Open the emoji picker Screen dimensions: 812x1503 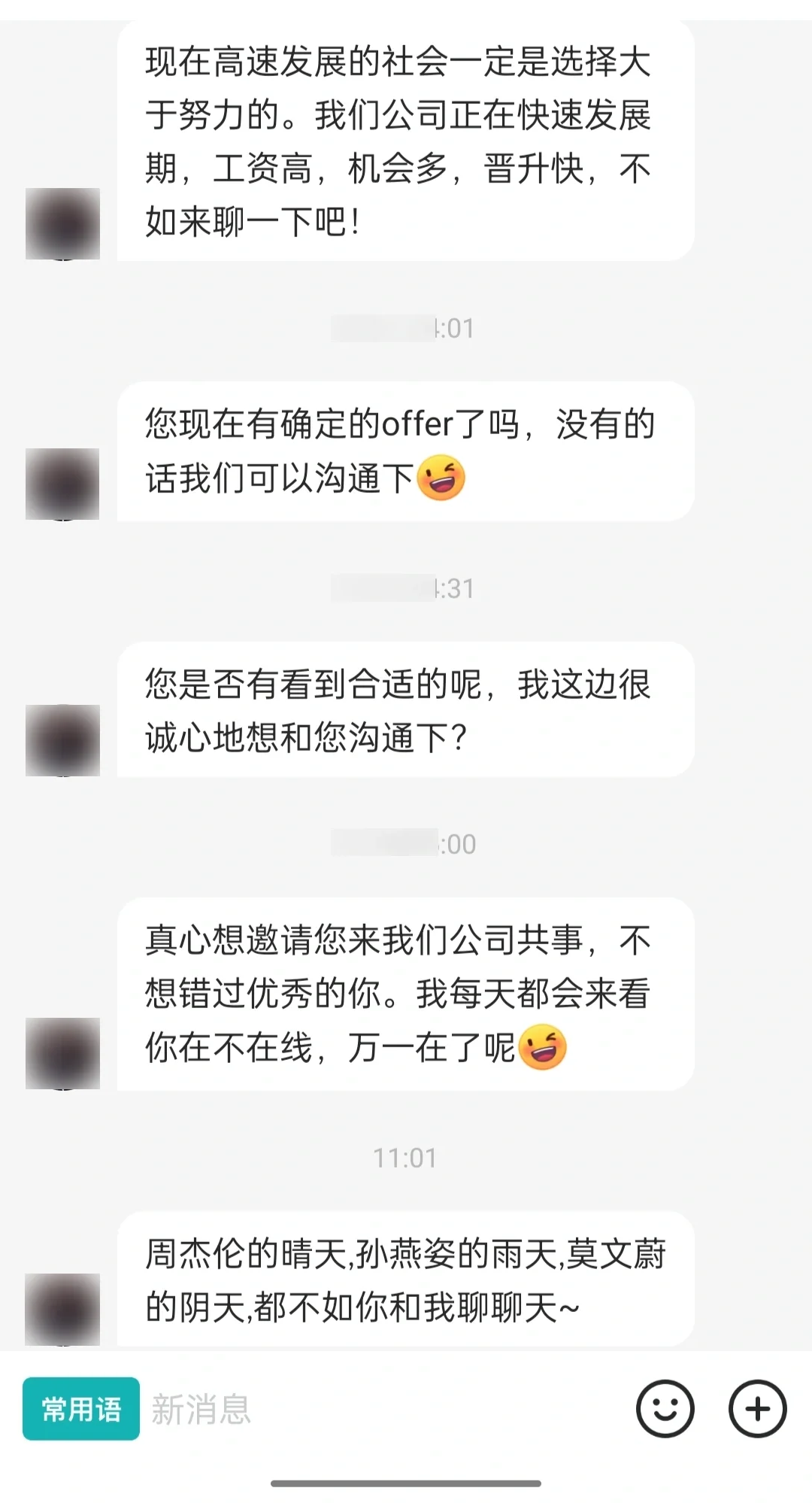665,1408
